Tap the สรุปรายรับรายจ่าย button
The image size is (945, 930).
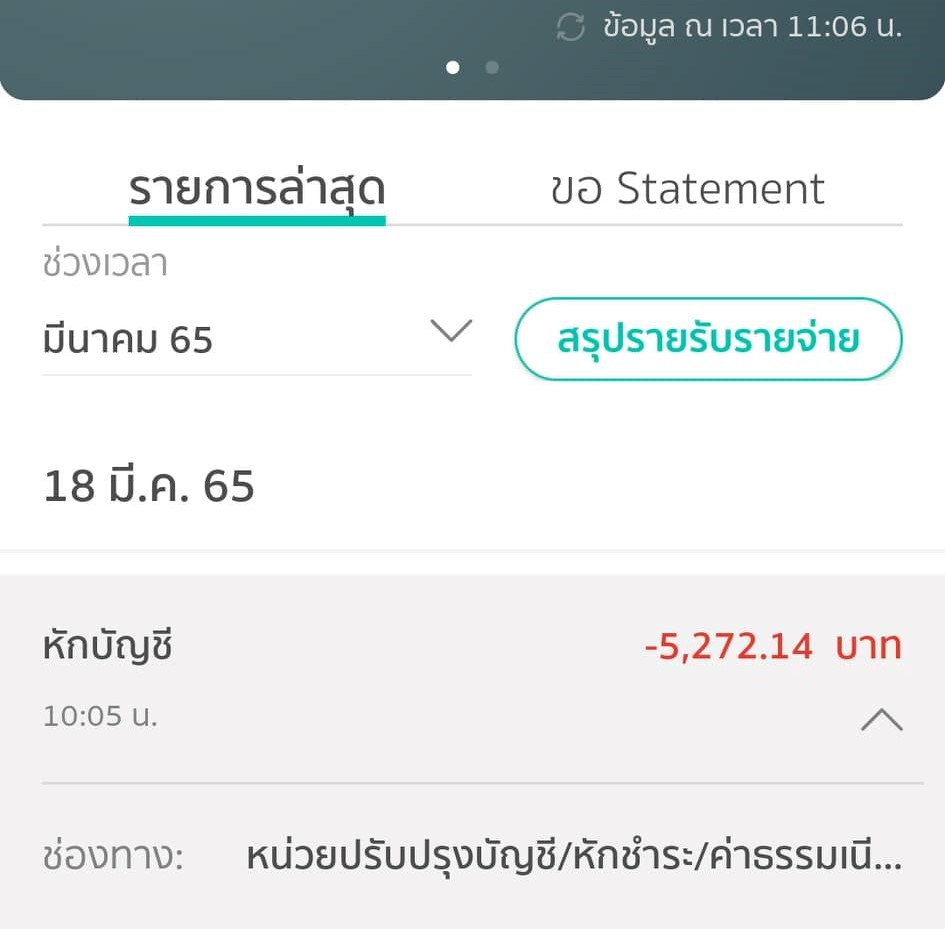pos(708,339)
